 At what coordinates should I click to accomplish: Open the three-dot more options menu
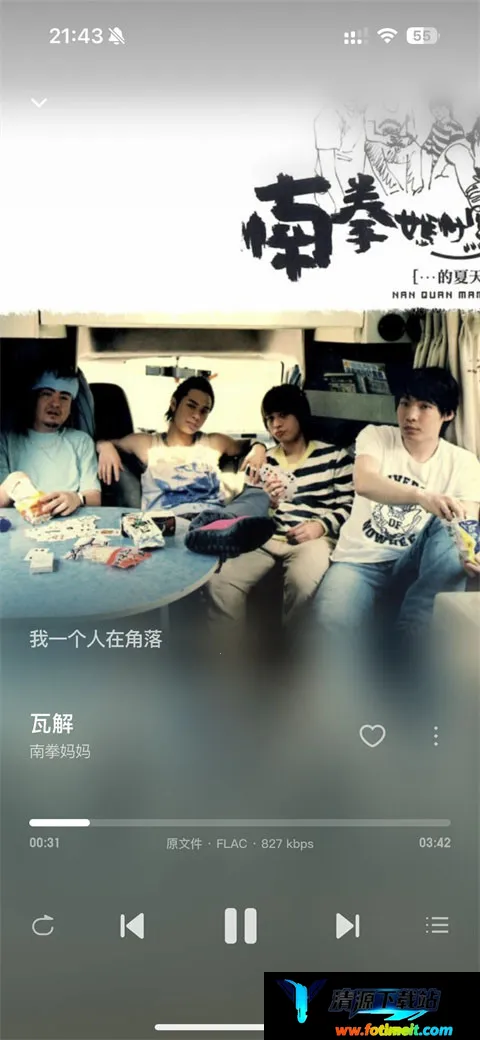[436, 736]
